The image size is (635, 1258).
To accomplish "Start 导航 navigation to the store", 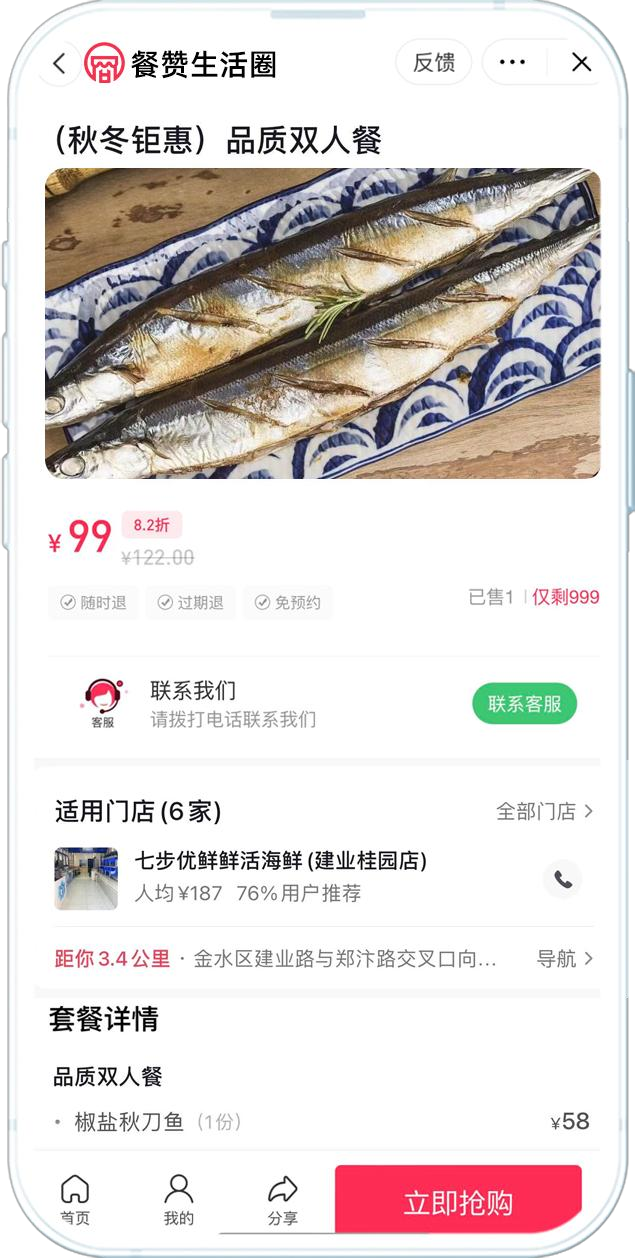I will (x=565, y=958).
